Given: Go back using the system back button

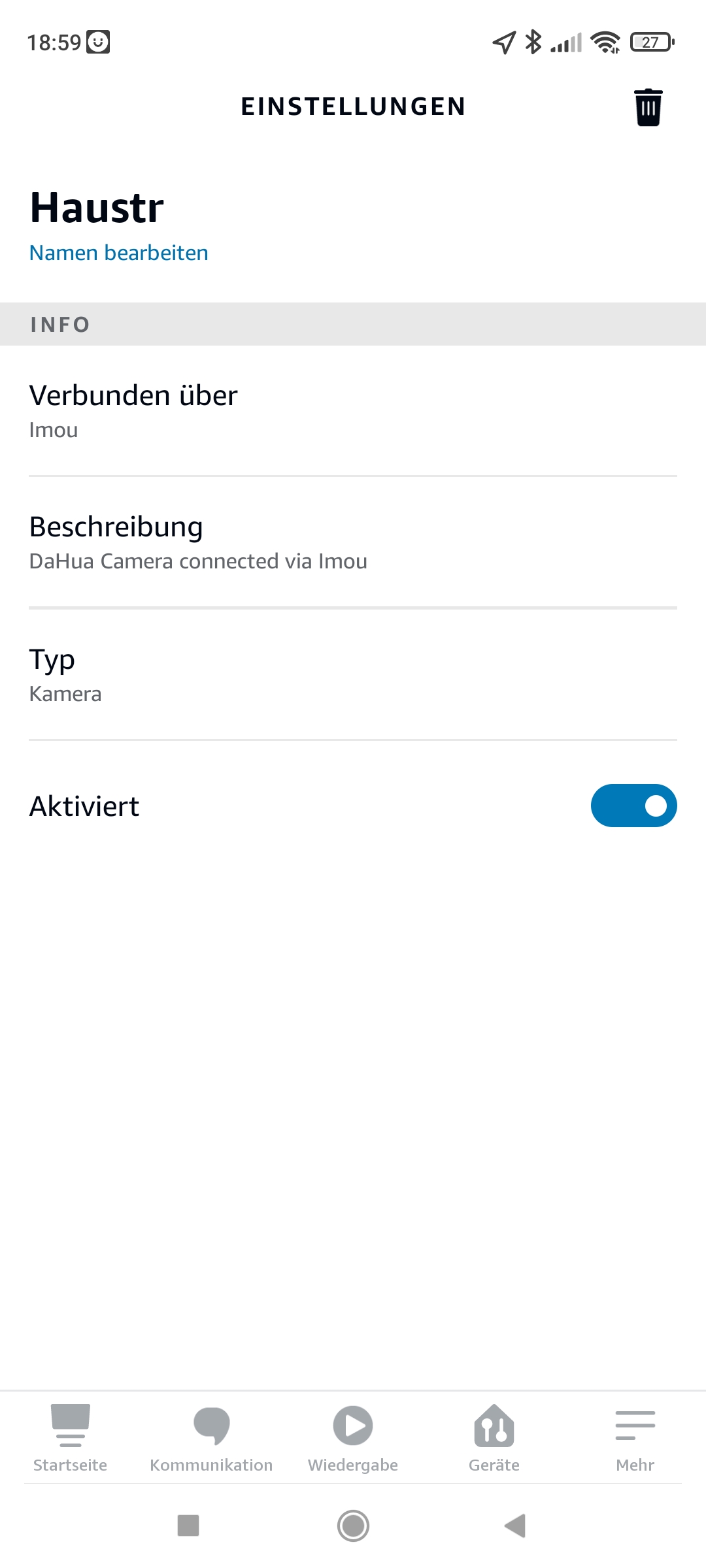Looking at the screenshot, I should coord(515,1526).
